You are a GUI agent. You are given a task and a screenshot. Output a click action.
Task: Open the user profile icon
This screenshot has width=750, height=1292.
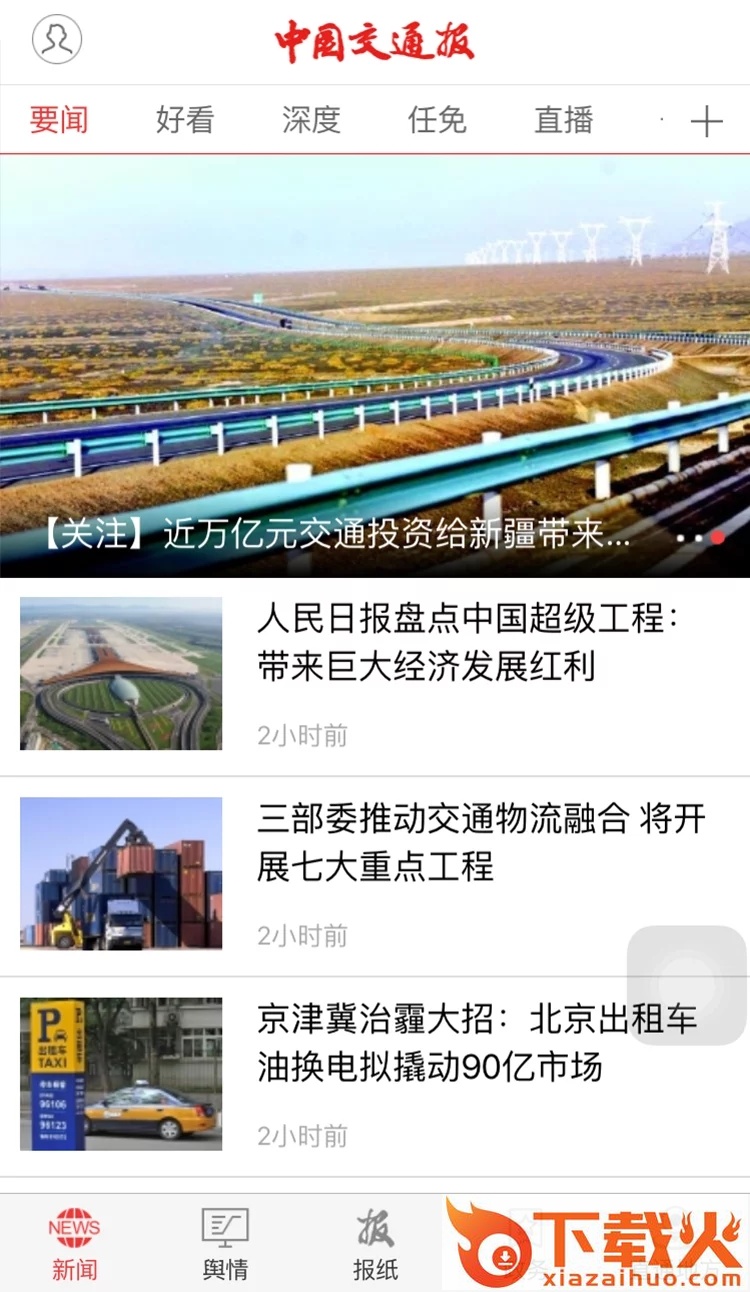click(57, 41)
